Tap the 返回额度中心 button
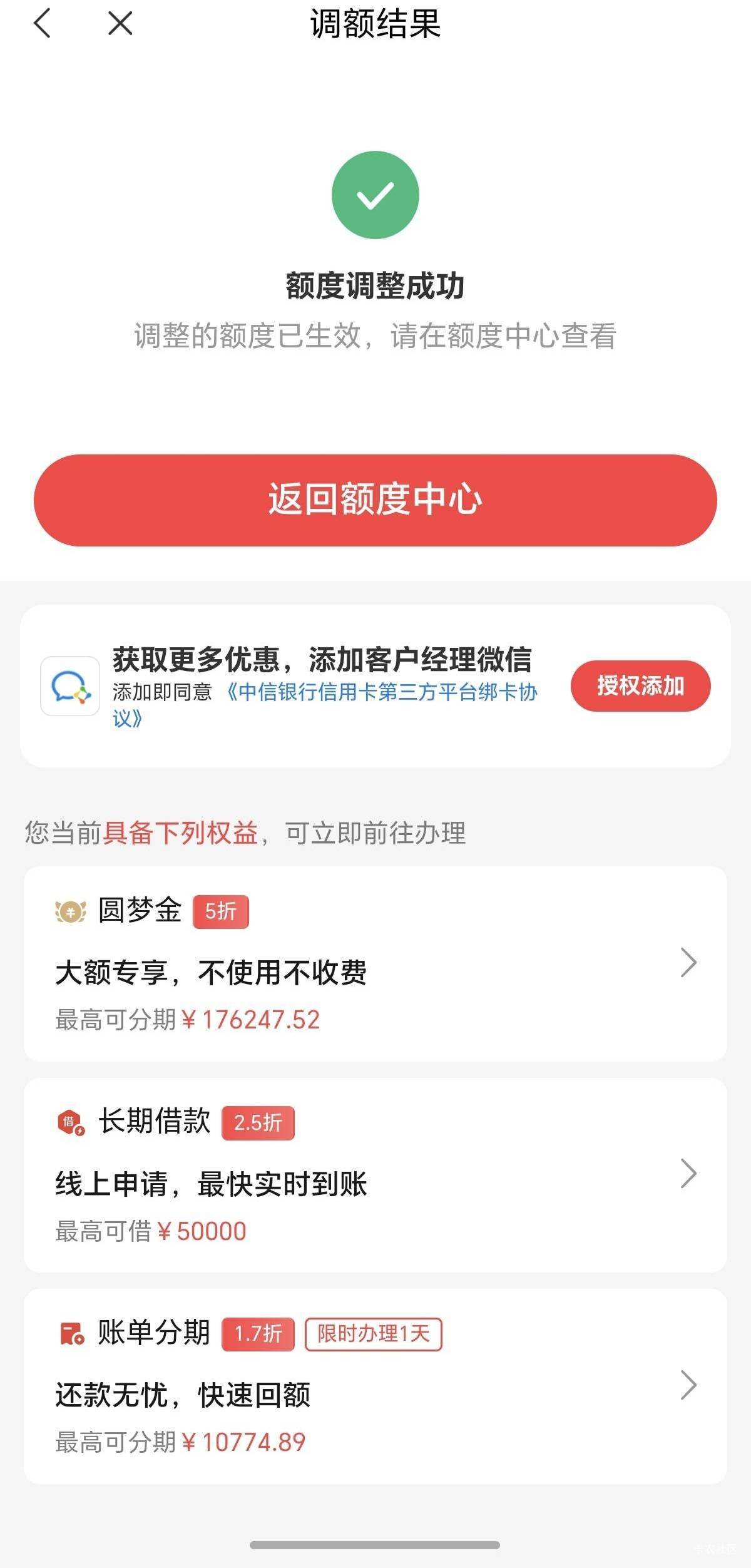The image size is (751, 1568). [375, 500]
